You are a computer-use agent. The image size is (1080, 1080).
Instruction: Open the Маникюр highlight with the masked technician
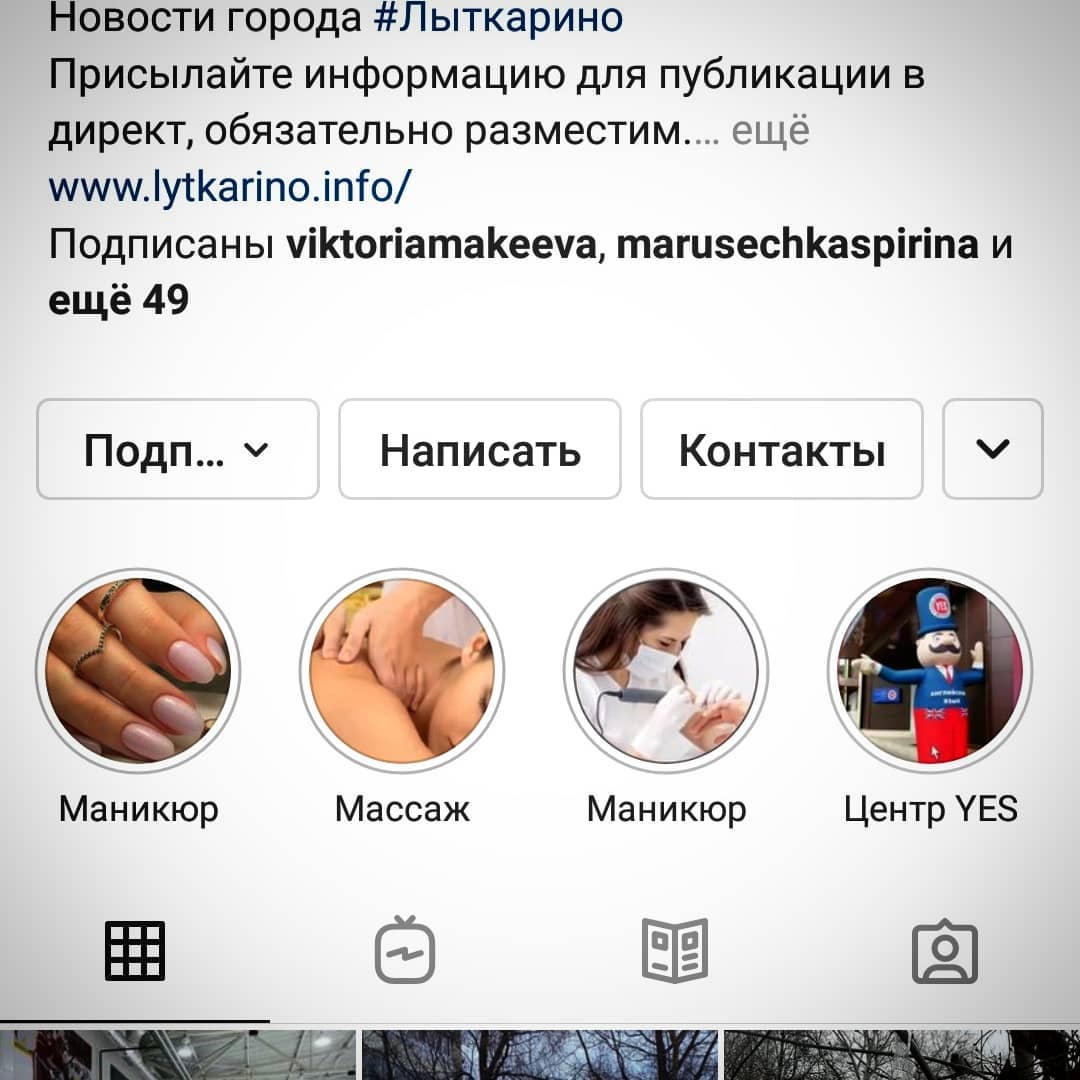666,670
